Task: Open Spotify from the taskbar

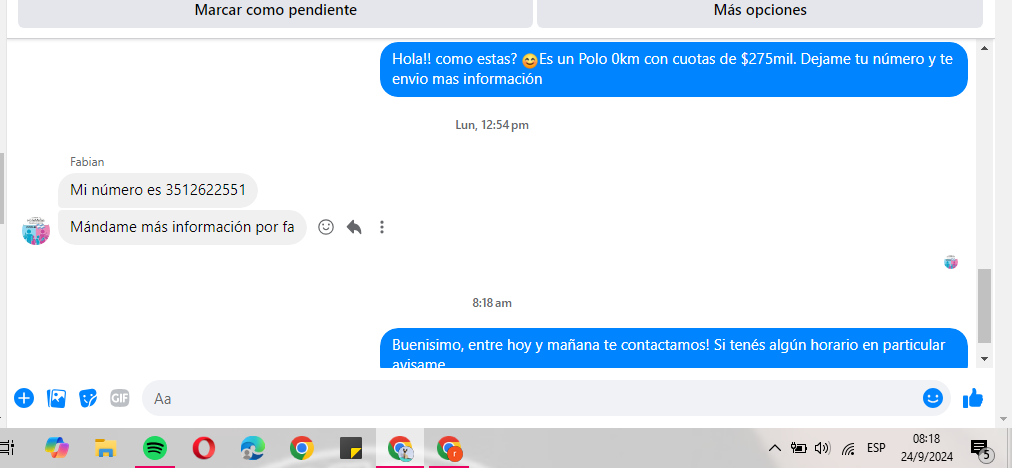Action: click(154, 448)
